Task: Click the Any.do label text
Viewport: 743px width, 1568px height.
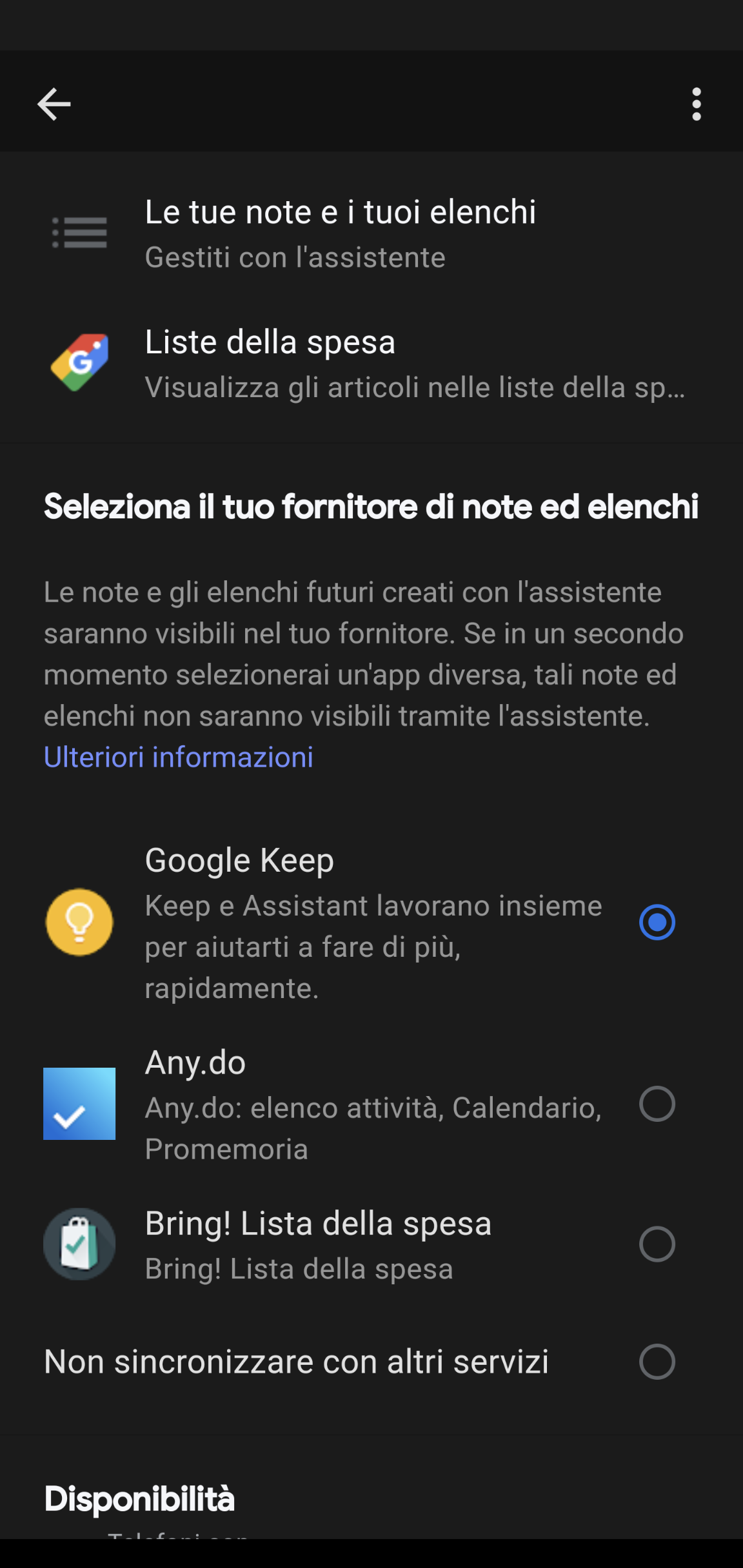Action: tap(195, 1063)
